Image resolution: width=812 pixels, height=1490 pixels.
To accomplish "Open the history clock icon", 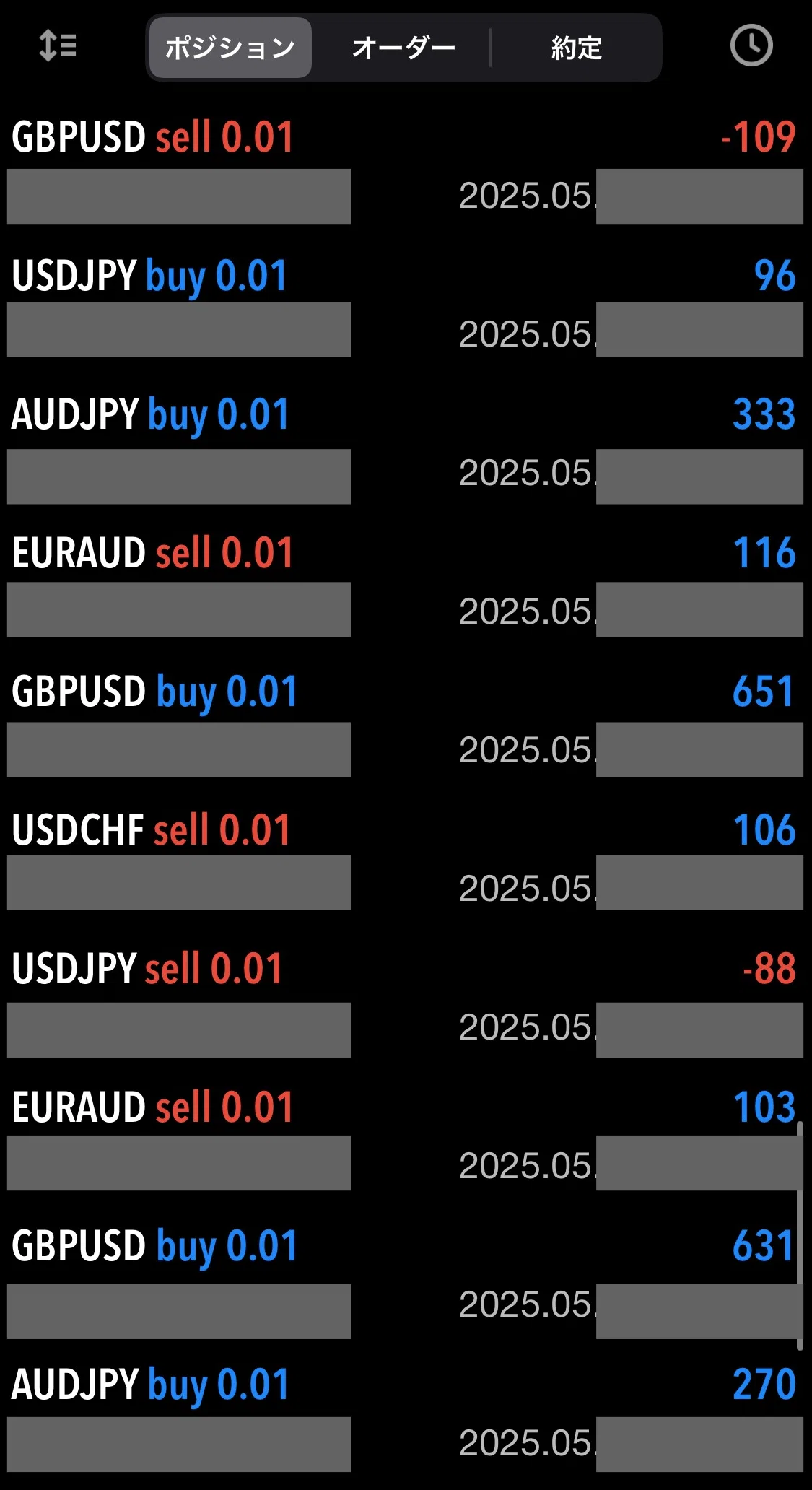I will (x=751, y=45).
